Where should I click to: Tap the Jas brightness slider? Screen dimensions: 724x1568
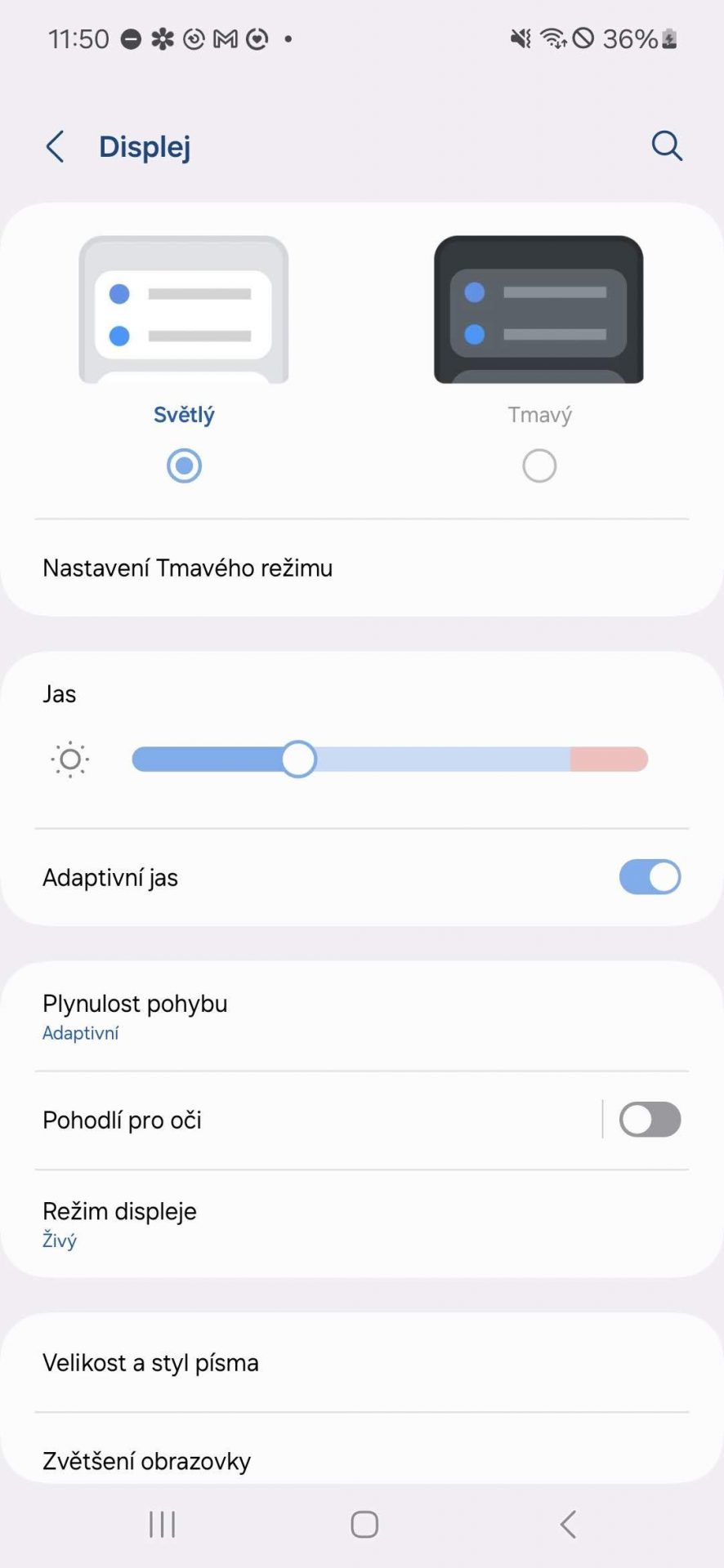(390, 759)
